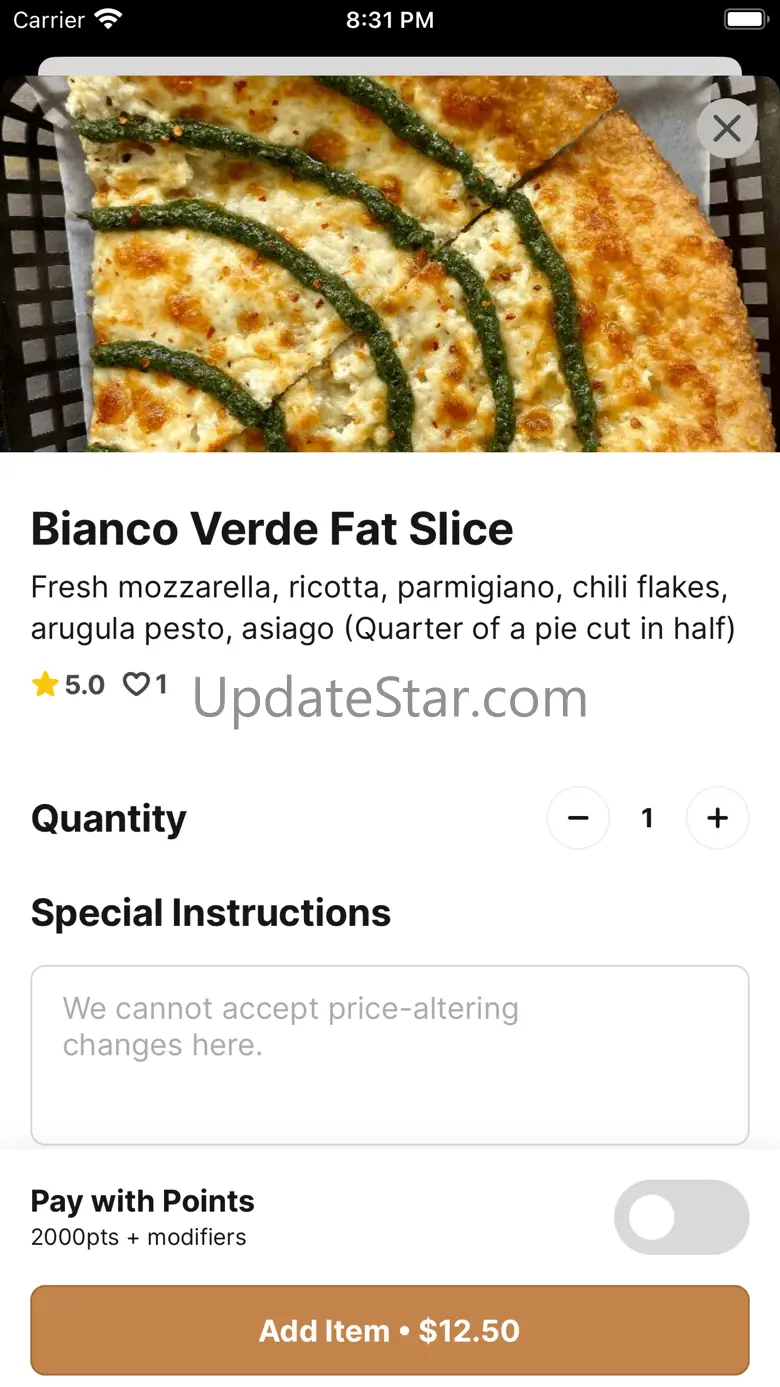
Task: Favorite this item with the heart icon
Action: point(135,684)
